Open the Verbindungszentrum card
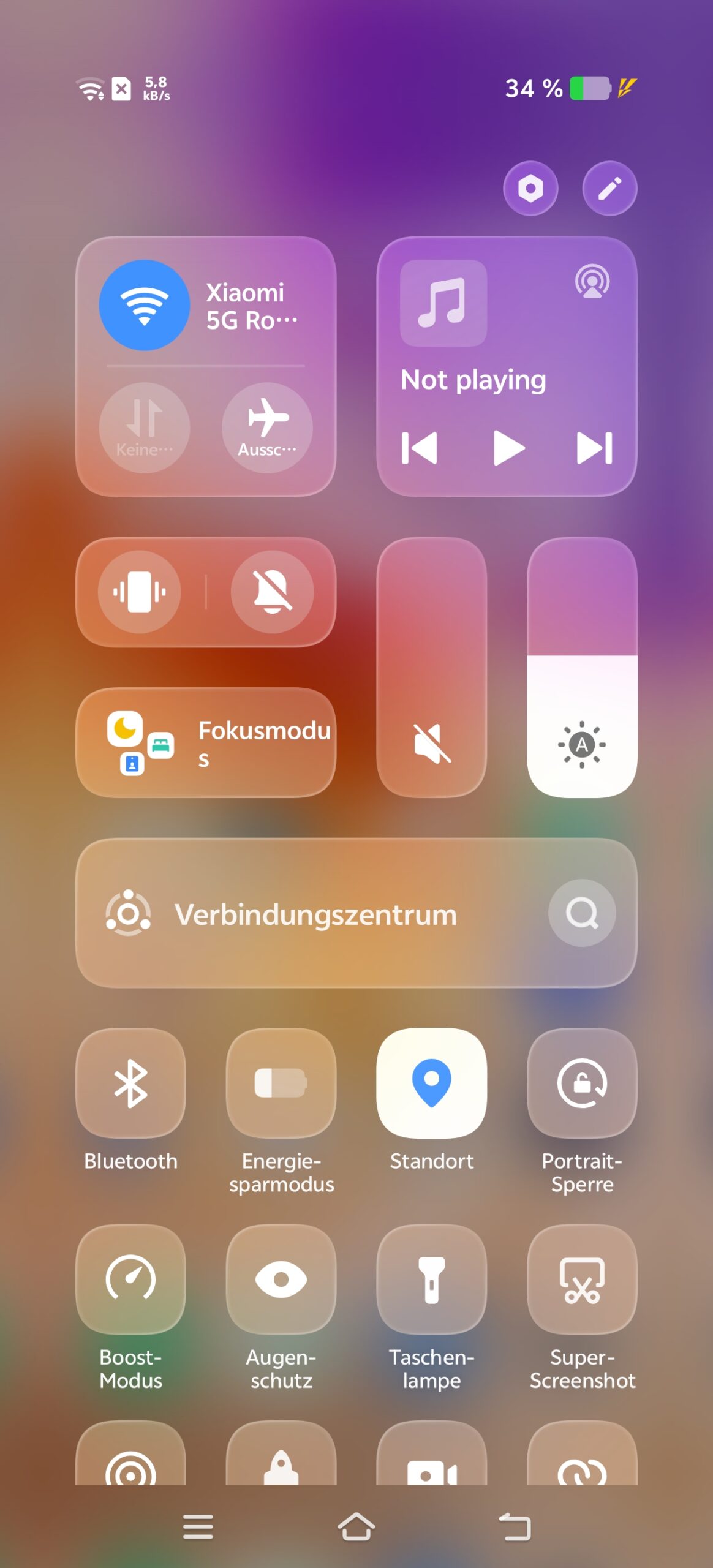 click(315, 914)
